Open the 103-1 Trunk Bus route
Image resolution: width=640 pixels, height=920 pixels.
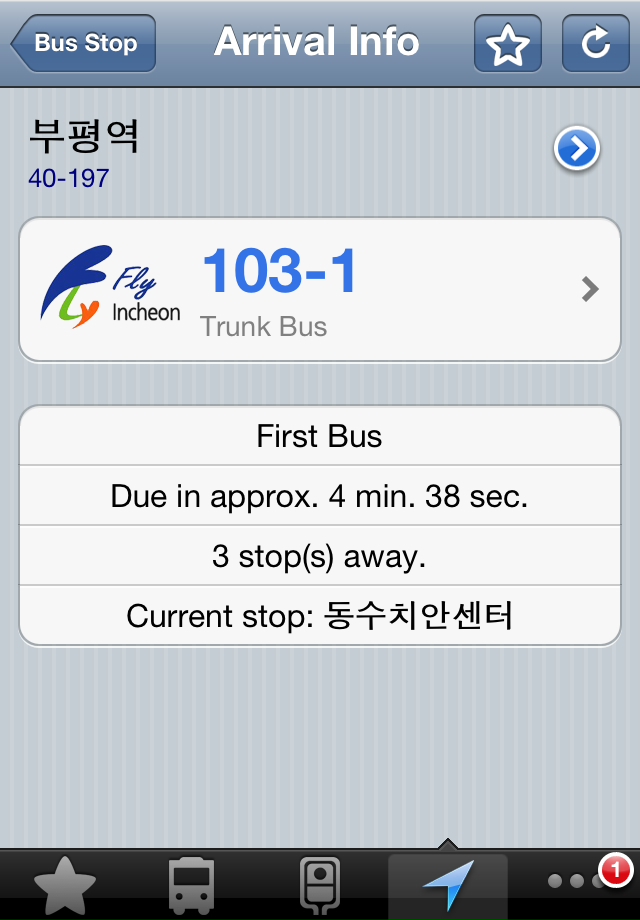(320, 290)
